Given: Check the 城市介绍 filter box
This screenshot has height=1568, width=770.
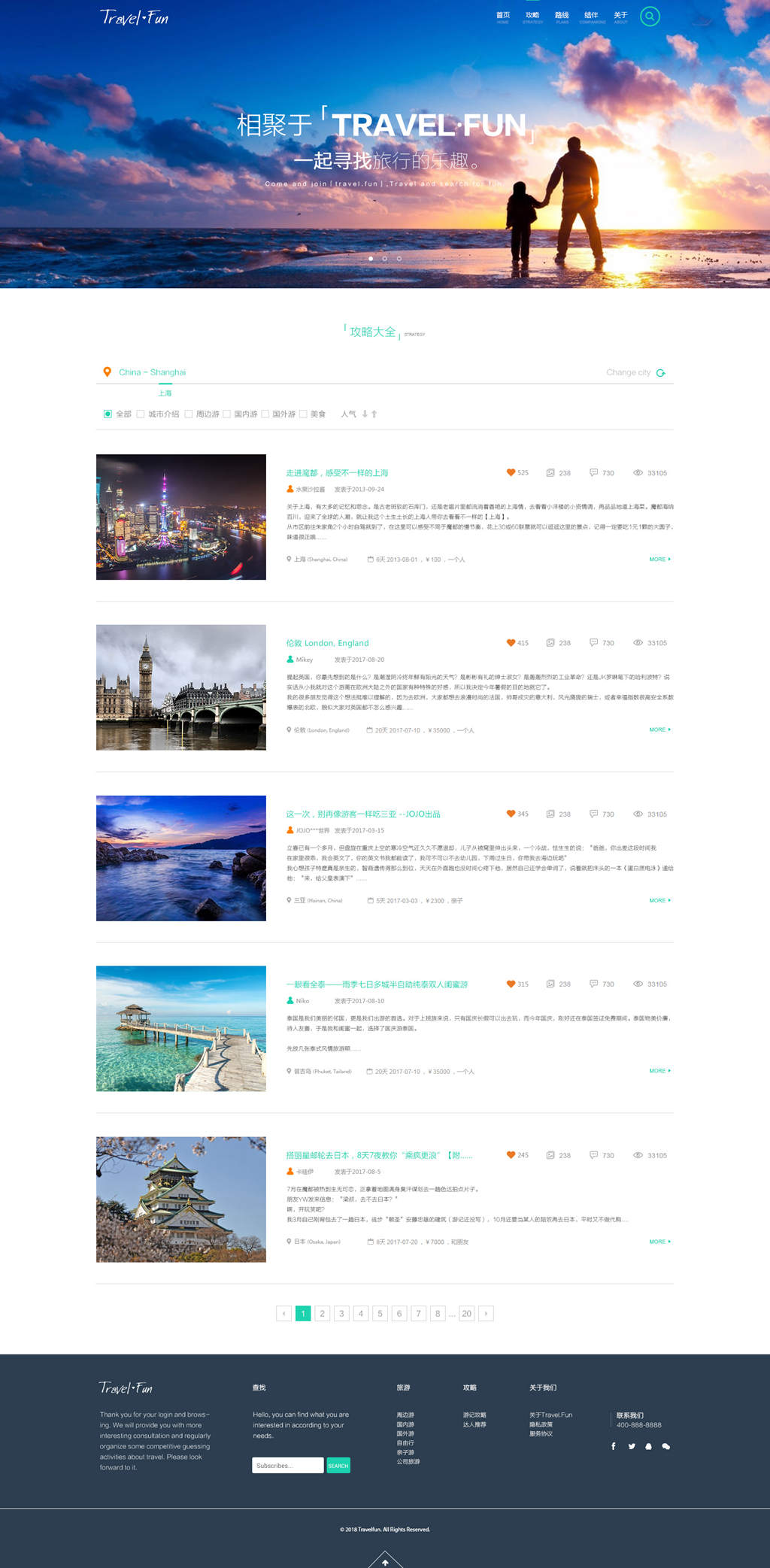Looking at the screenshot, I should pos(141,414).
